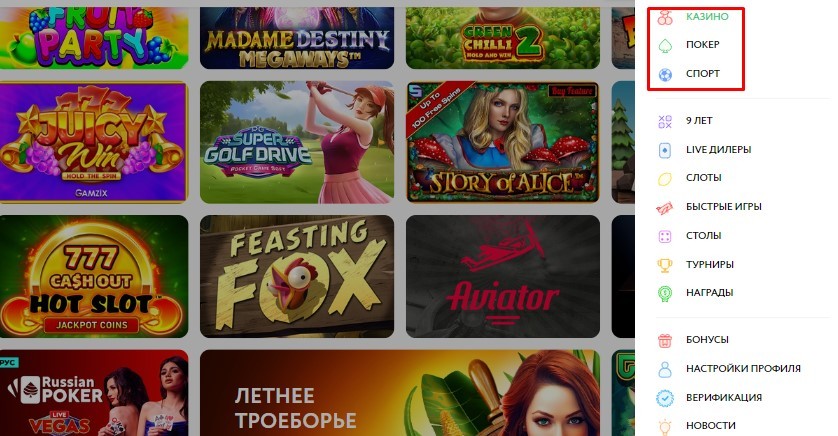The width and height of the screenshot is (838, 436).
Task: Open the Новости page
Action: click(x=711, y=426)
